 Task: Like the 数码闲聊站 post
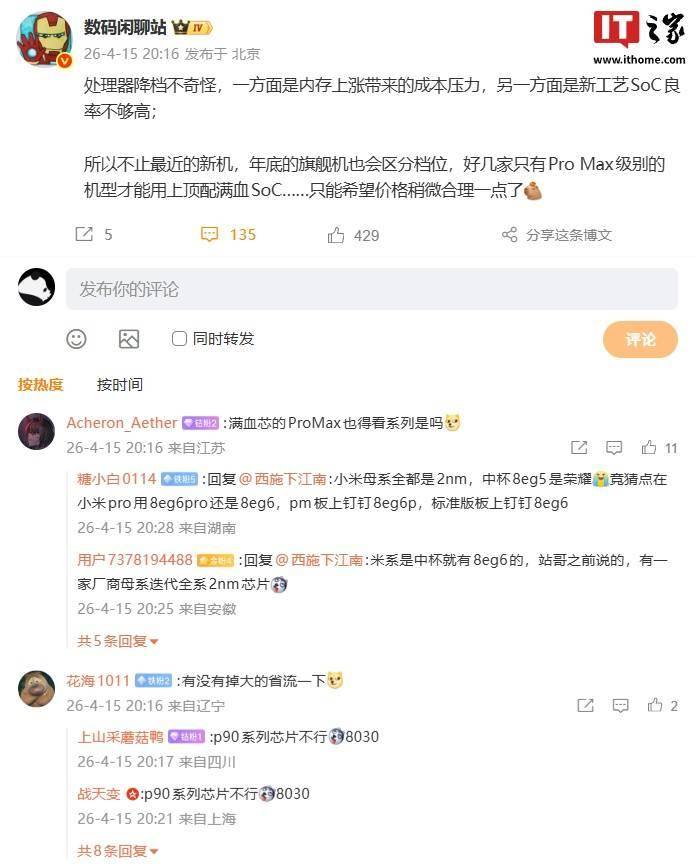pos(337,235)
